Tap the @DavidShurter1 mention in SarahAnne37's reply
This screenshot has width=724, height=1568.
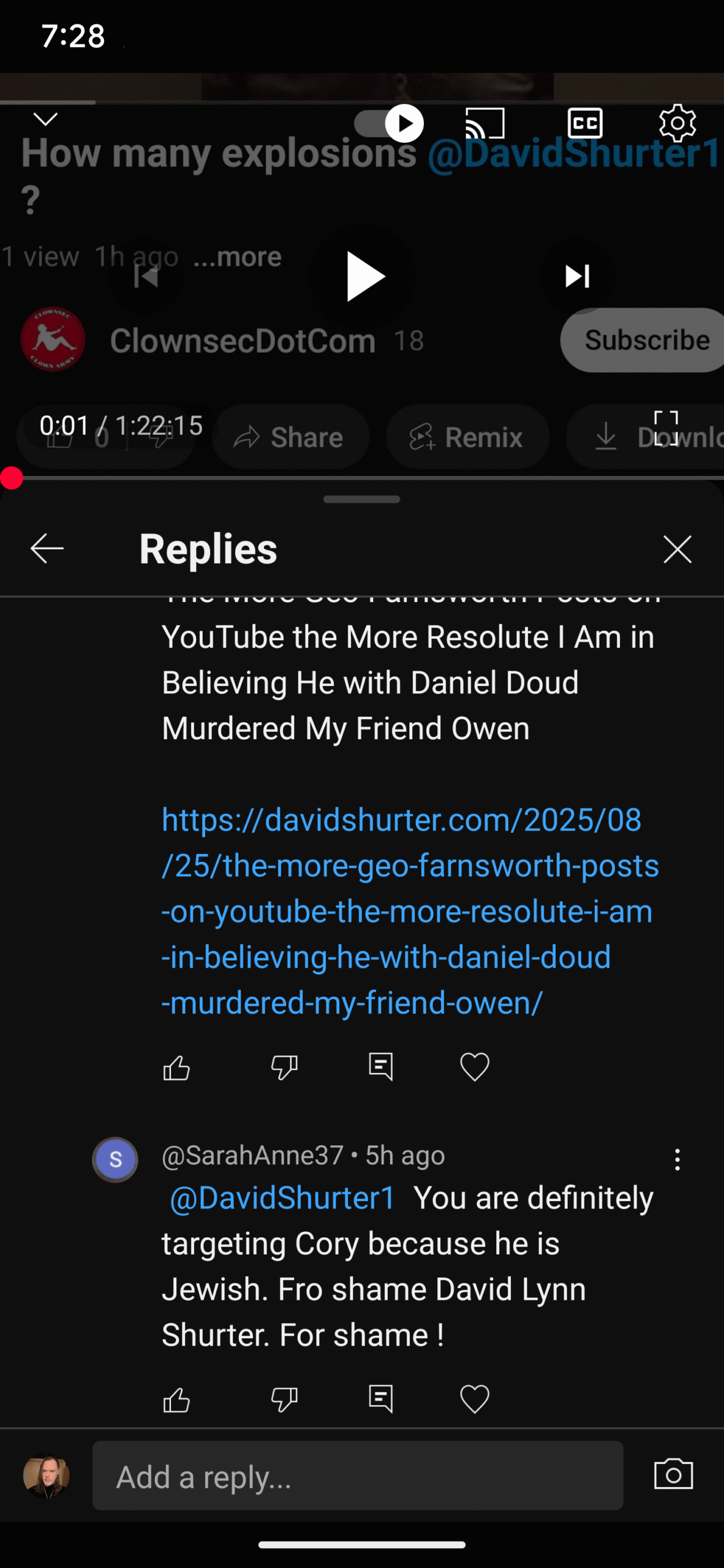pyautogui.click(x=282, y=1197)
